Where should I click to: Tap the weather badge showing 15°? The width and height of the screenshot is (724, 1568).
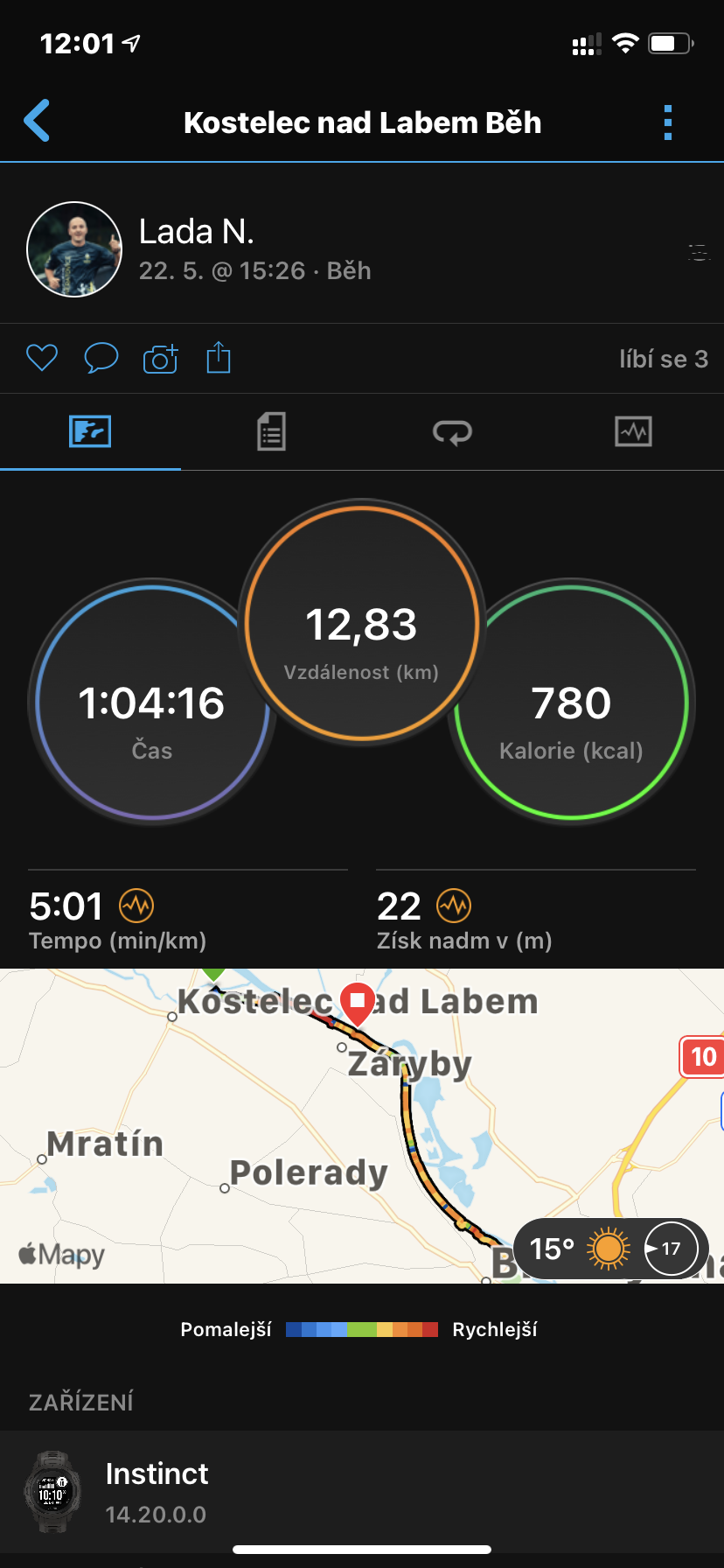tap(611, 1249)
